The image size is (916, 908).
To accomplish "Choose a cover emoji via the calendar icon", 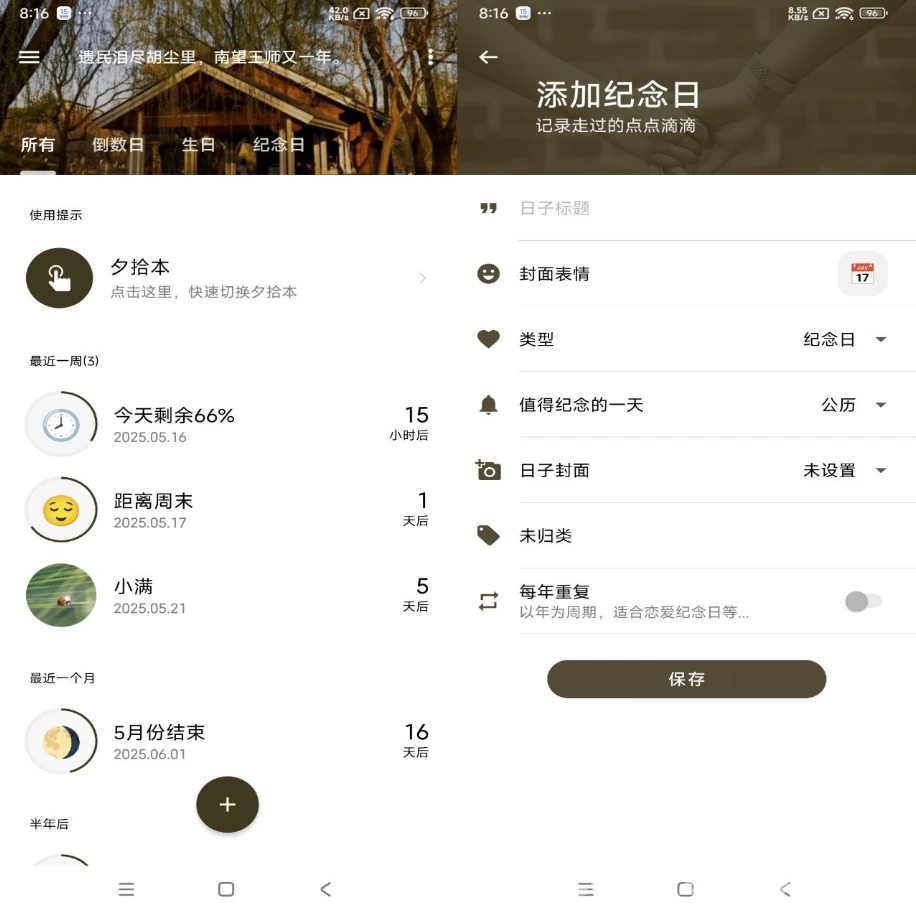I will [x=862, y=274].
